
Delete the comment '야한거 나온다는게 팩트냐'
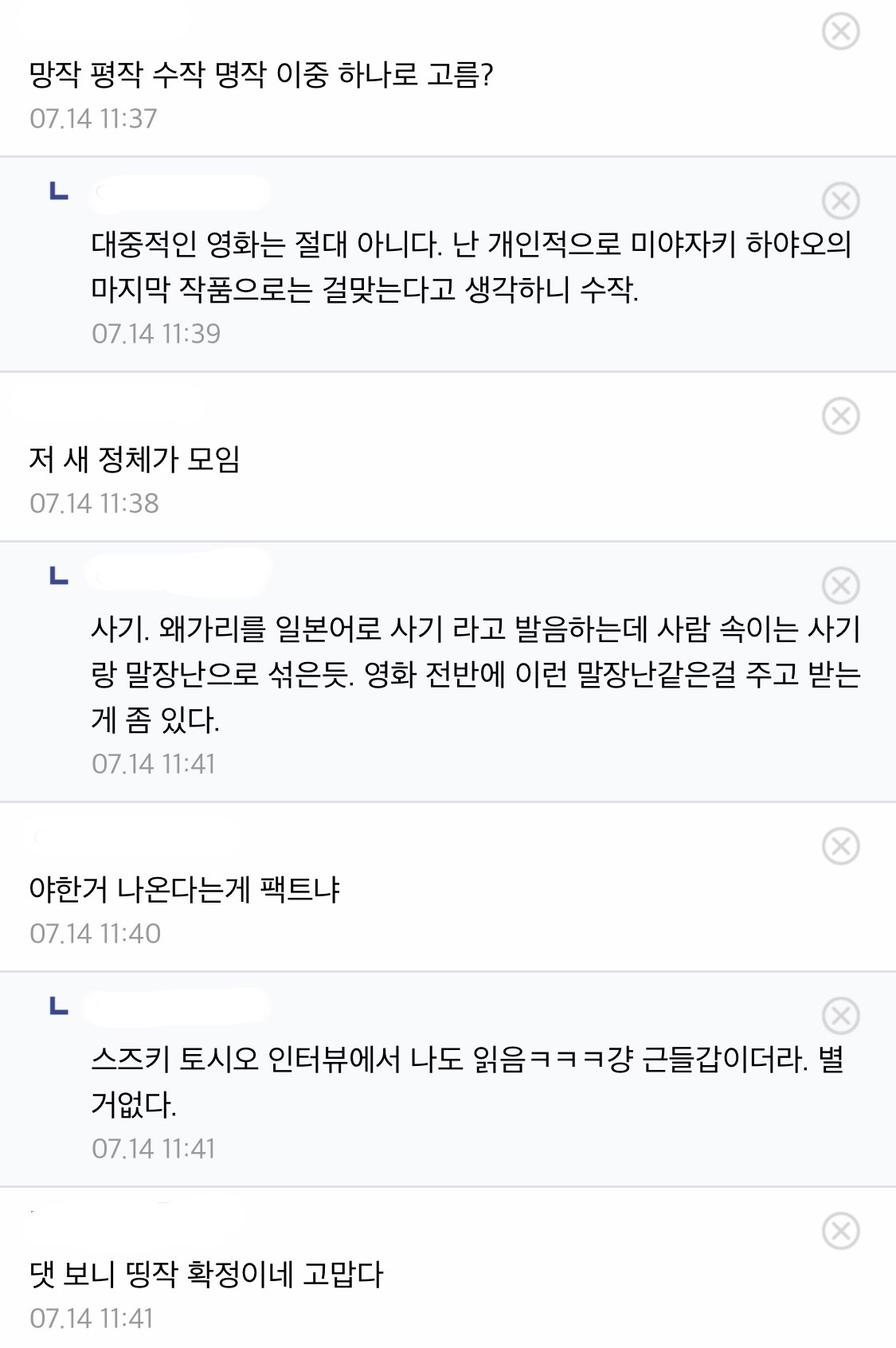840,846
